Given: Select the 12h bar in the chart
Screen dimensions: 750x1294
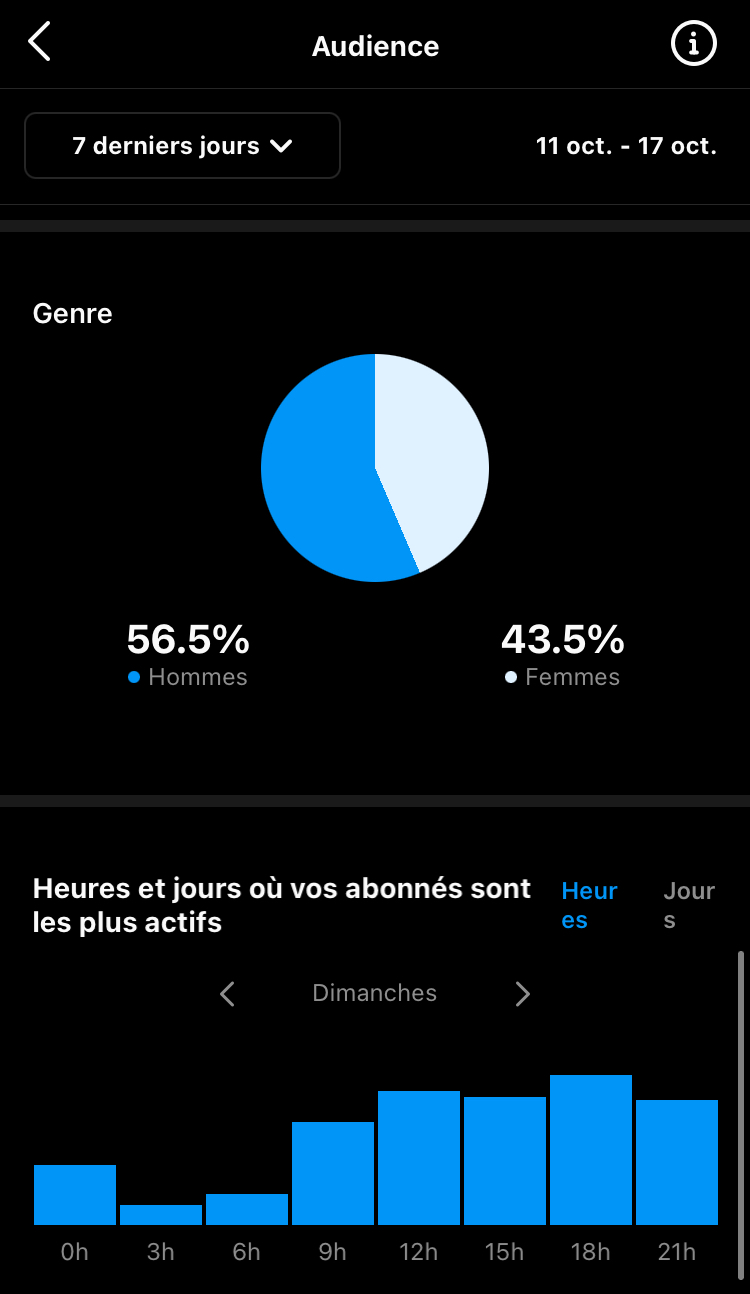Looking at the screenshot, I should coord(419,1158).
